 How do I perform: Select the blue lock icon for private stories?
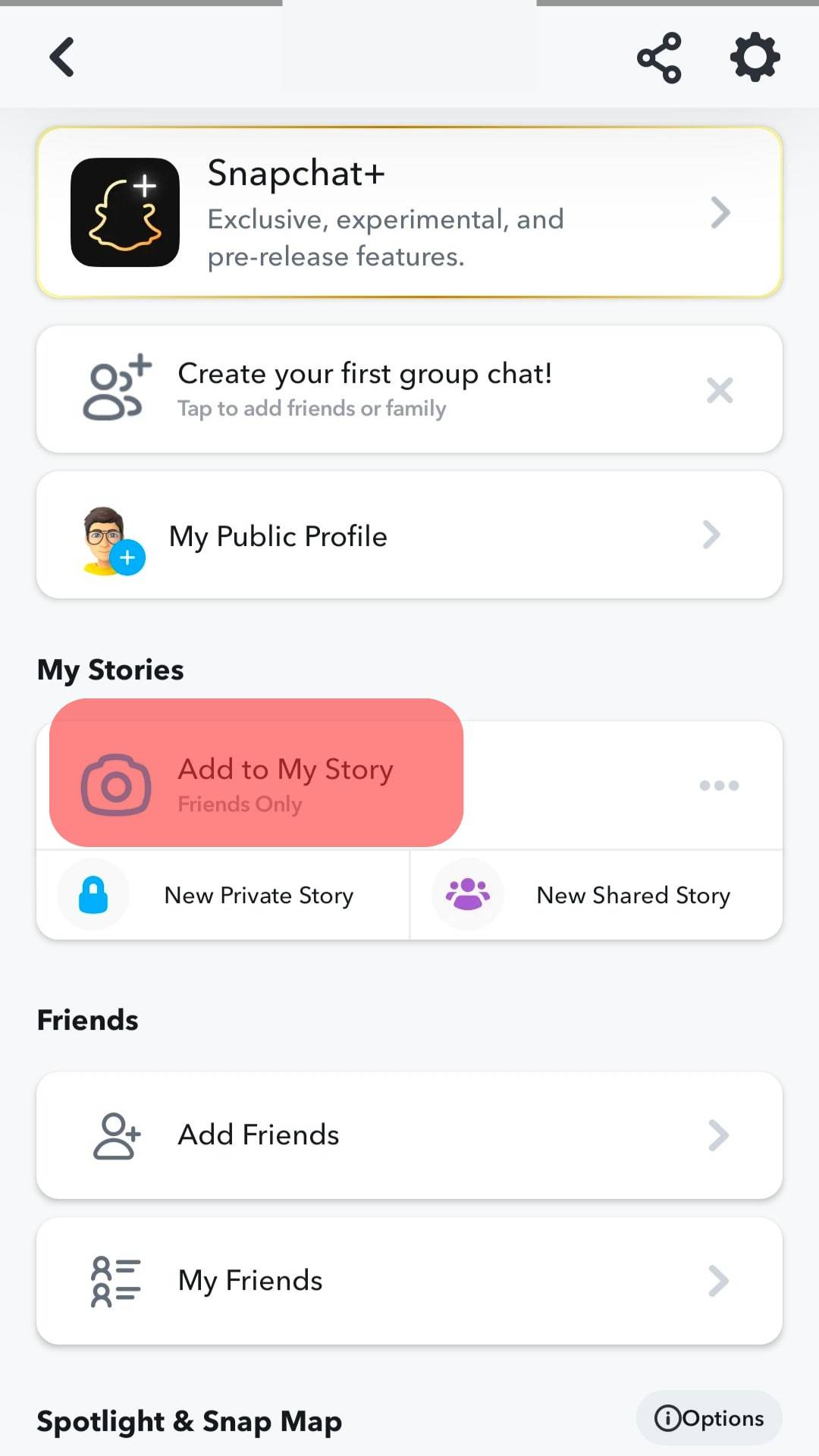[x=93, y=895]
